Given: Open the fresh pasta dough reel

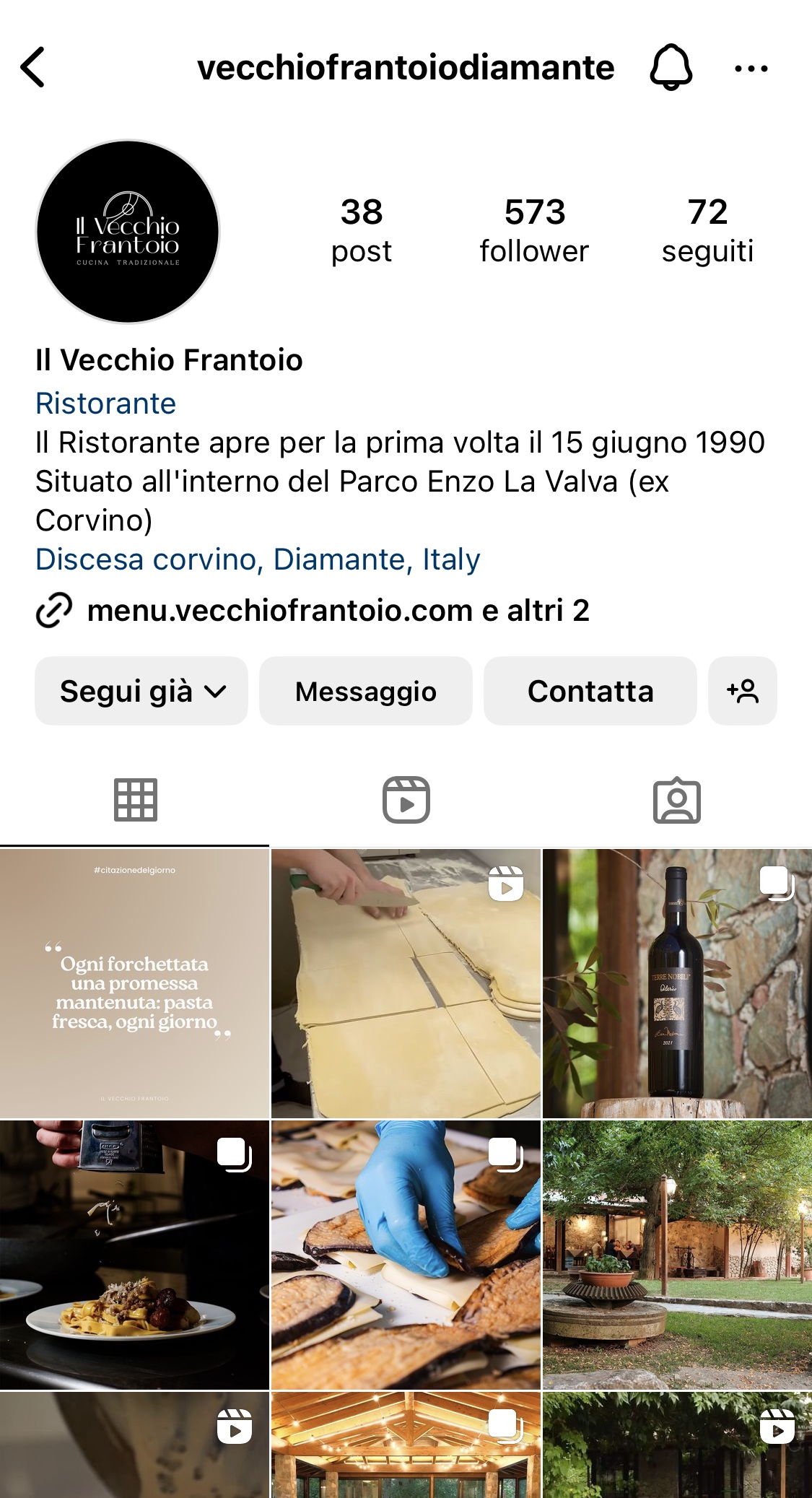Looking at the screenshot, I should 406,983.
